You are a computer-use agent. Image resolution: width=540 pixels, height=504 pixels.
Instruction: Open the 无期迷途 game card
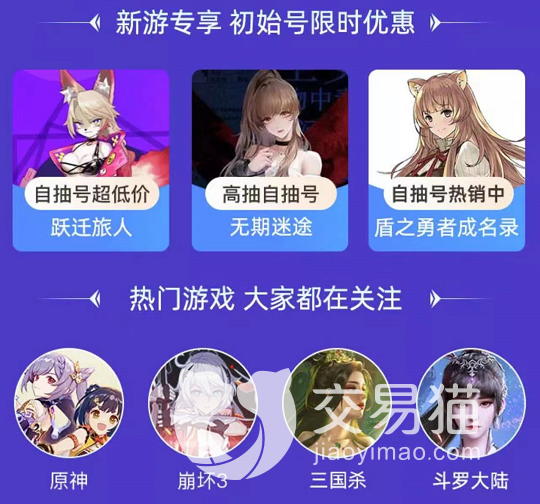coord(270,160)
